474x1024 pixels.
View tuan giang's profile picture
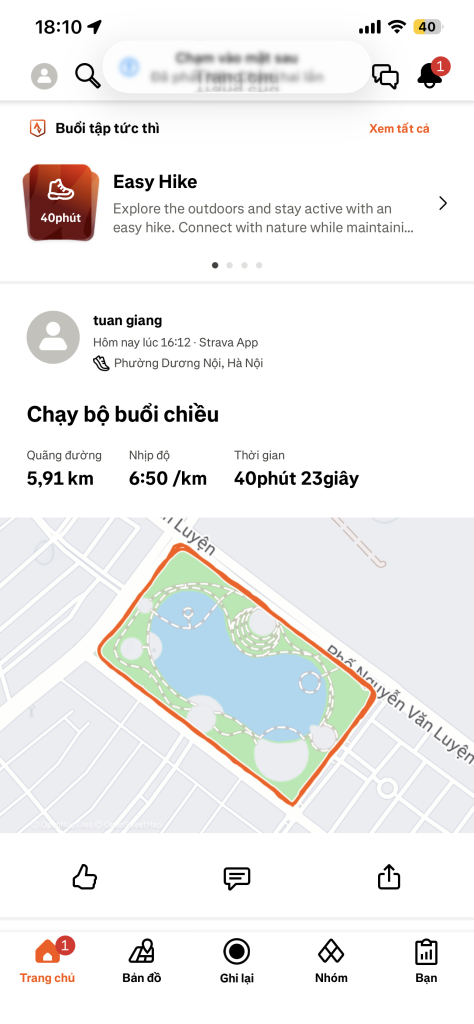point(53,338)
